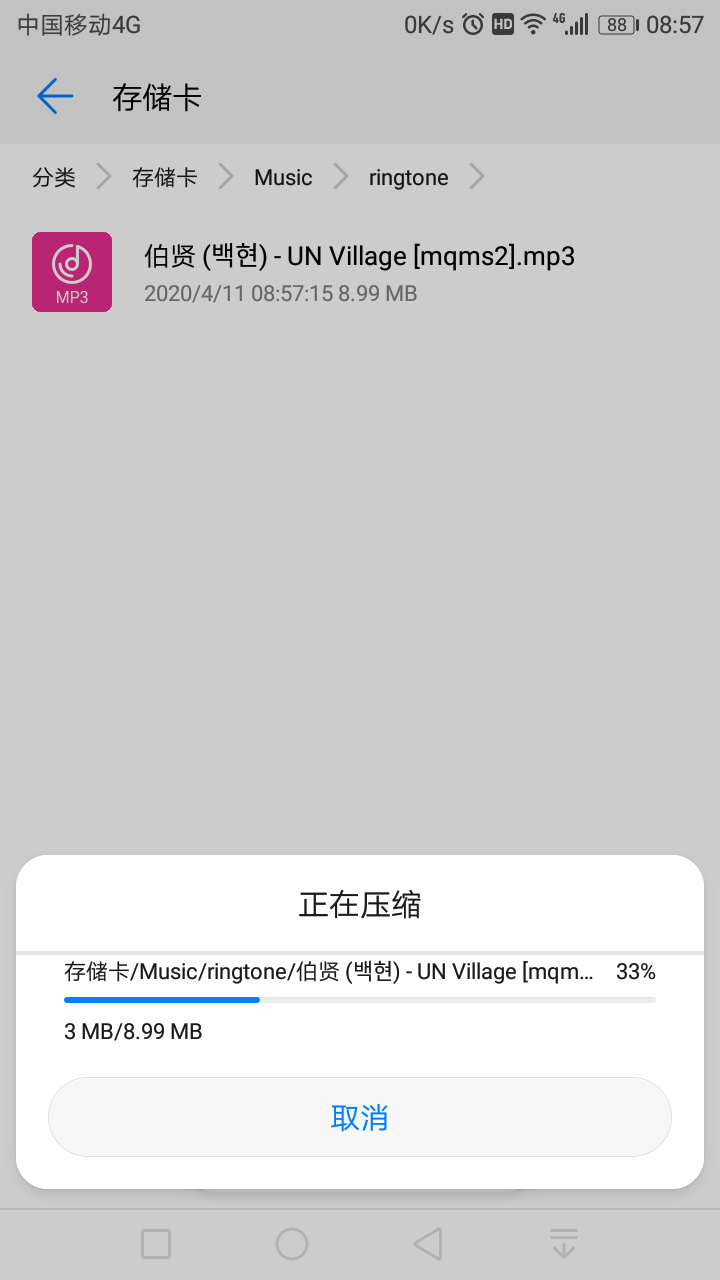720x1280 pixels.
Task: Jump to the Music folder breadcrumb
Action: (x=283, y=178)
